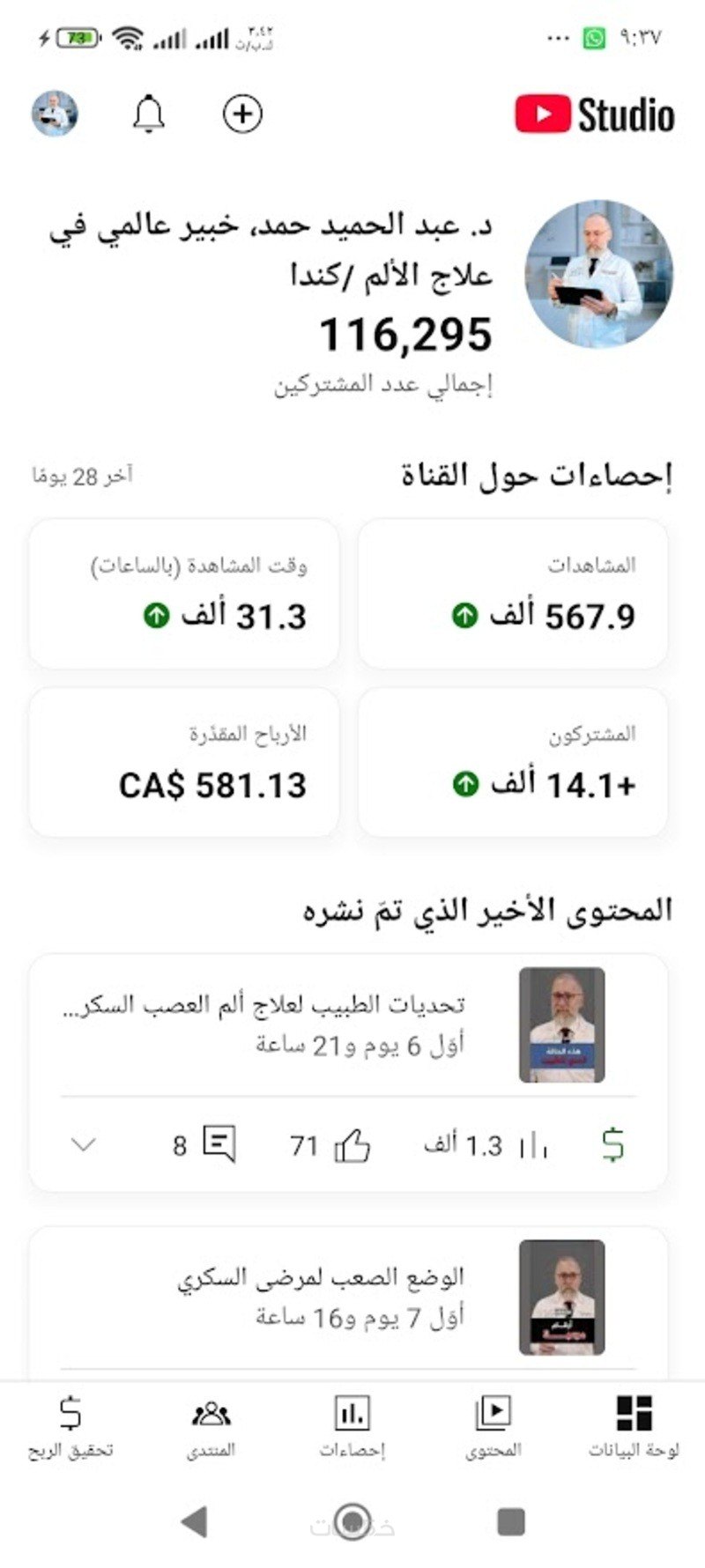Open comments icon showing 8 comments

click(219, 1143)
